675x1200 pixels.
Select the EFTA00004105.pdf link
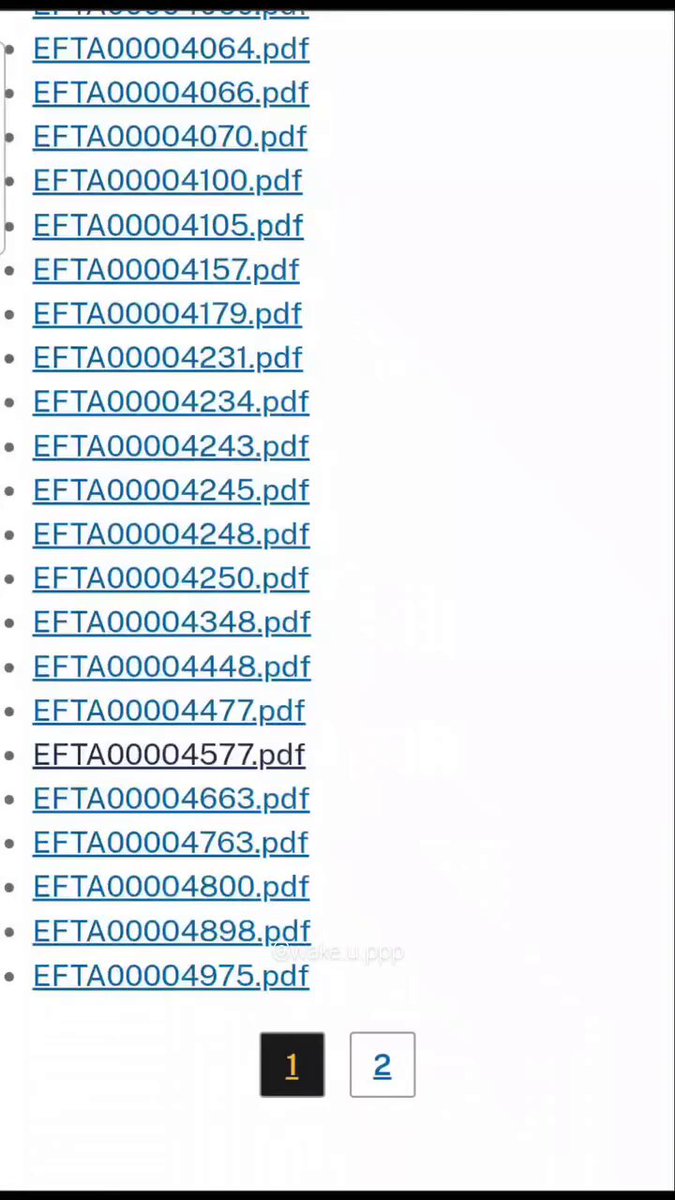point(168,225)
